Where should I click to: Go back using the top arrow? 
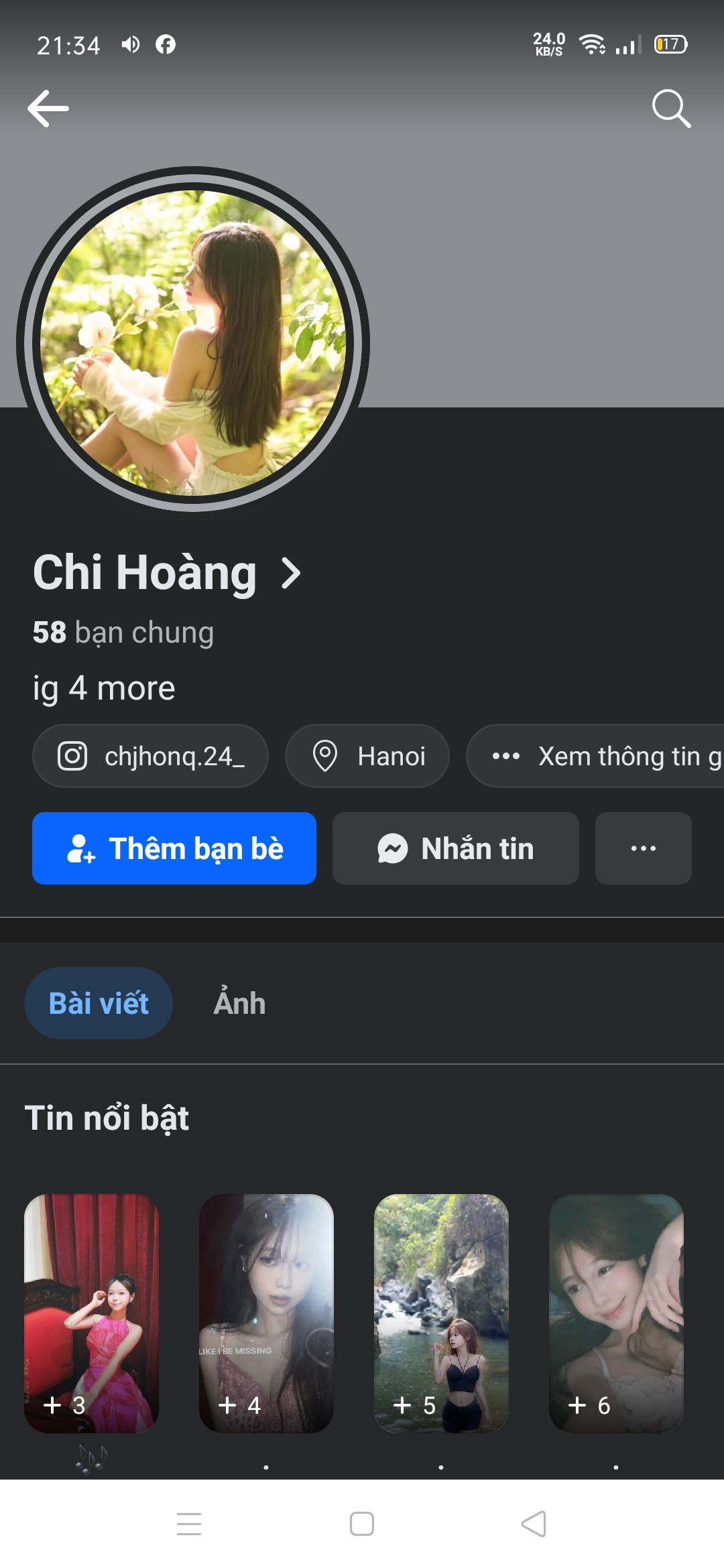[x=48, y=109]
